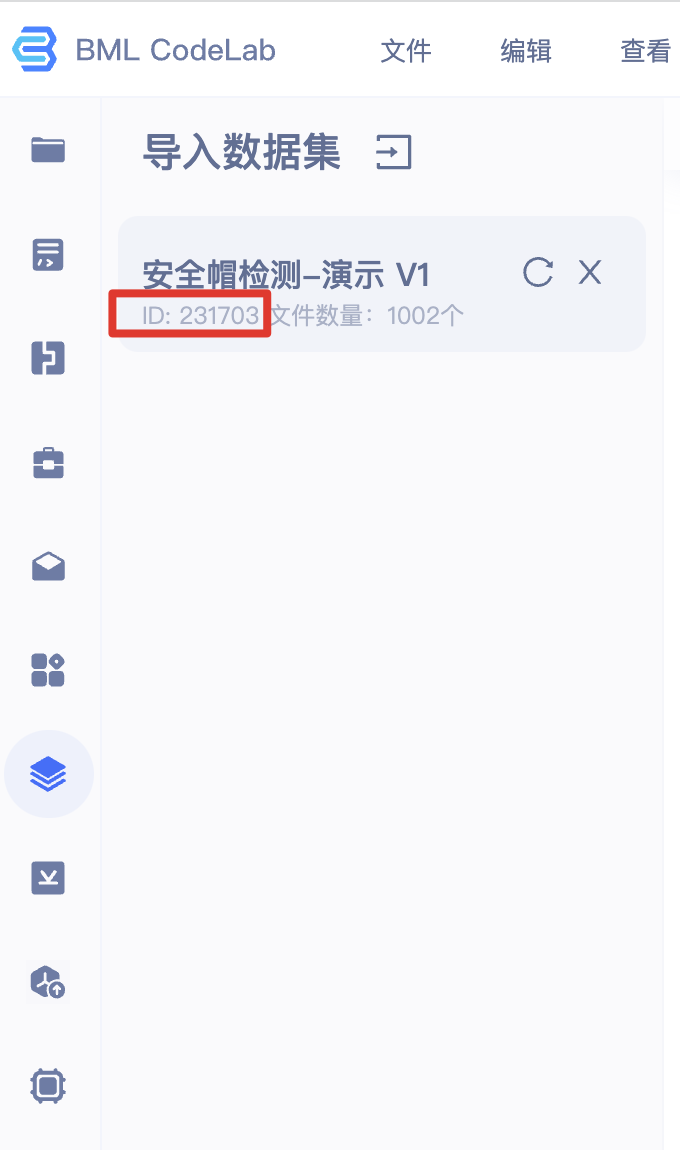Open the 查看 menu

click(646, 51)
